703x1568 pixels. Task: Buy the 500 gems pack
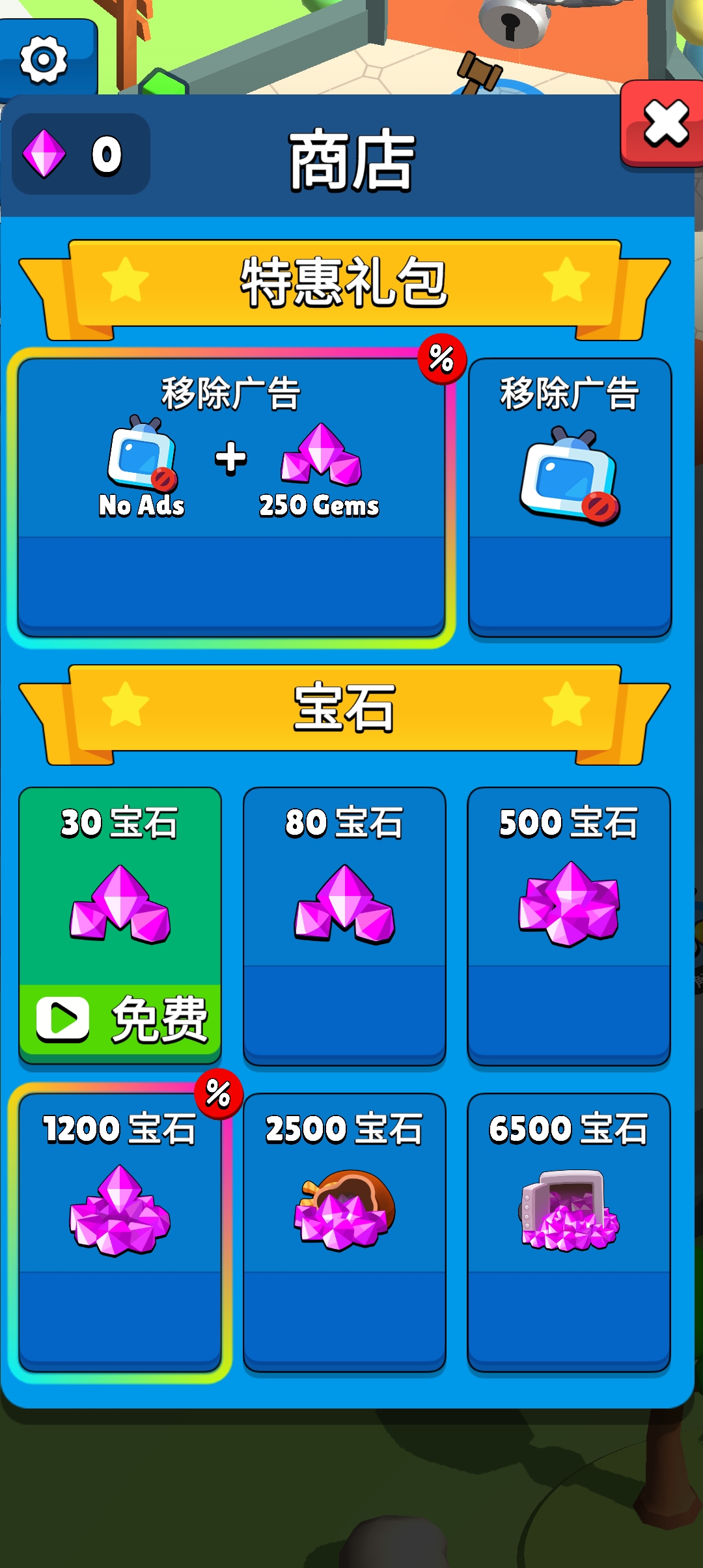click(568, 925)
